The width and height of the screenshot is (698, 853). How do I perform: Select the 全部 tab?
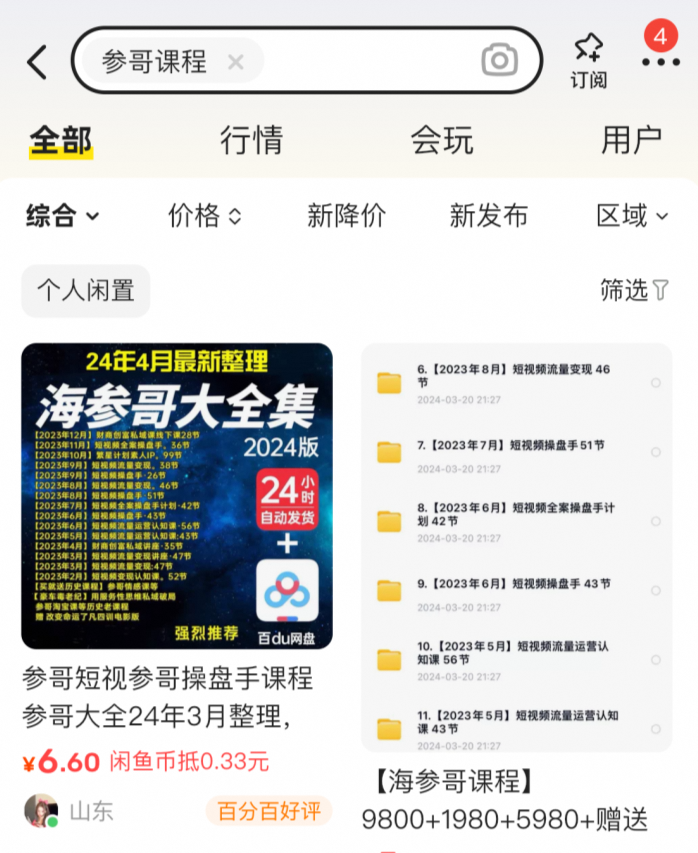pos(61,140)
